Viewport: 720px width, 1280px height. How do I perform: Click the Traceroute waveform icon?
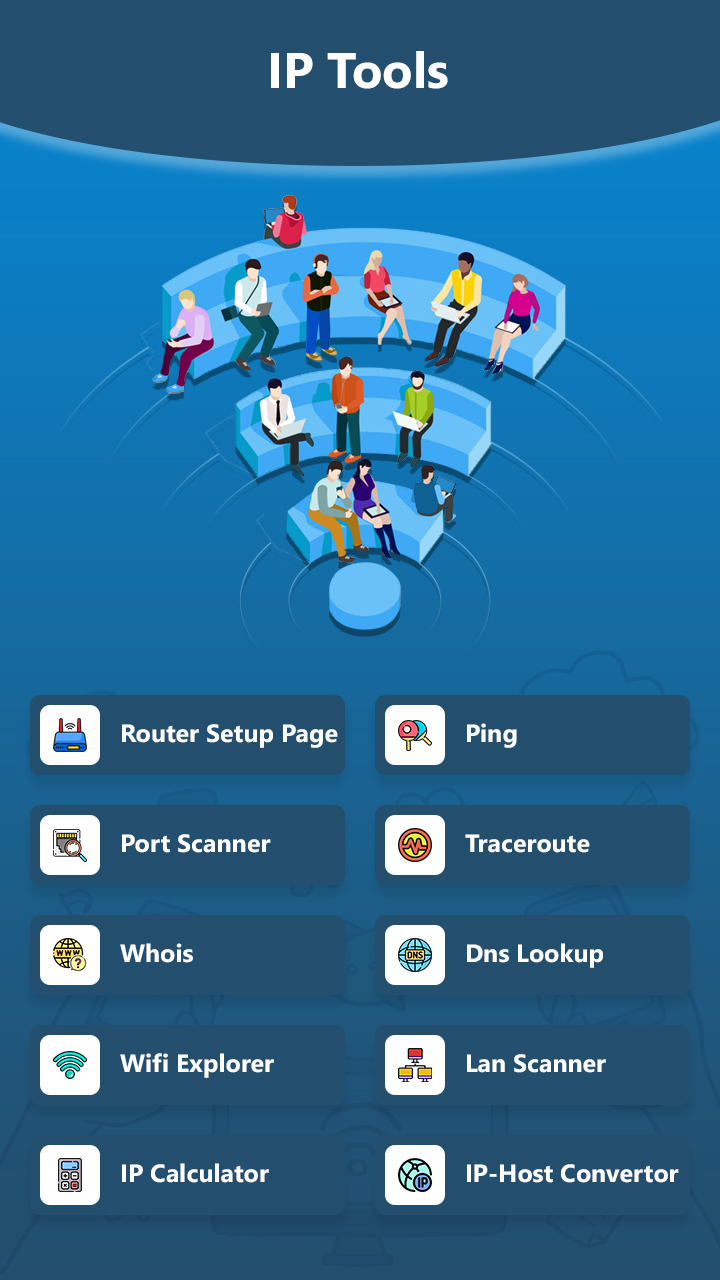tap(414, 845)
